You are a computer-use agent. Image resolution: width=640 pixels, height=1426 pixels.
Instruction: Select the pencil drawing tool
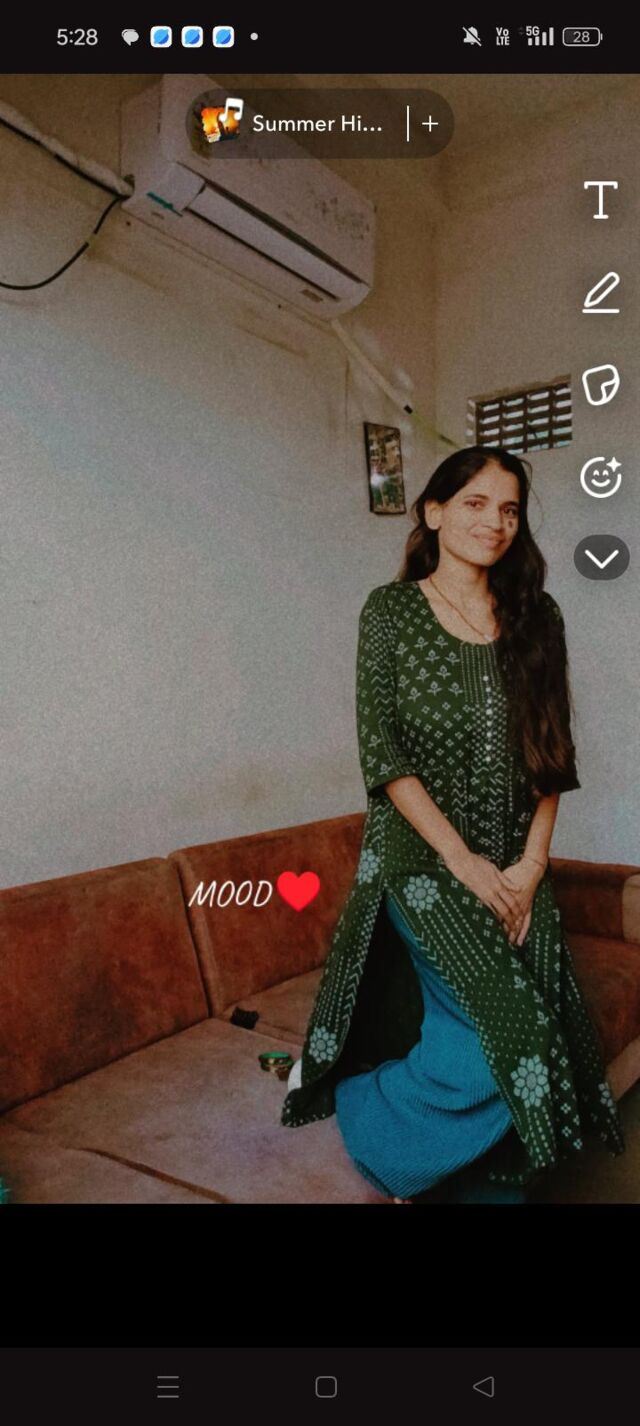point(601,293)
